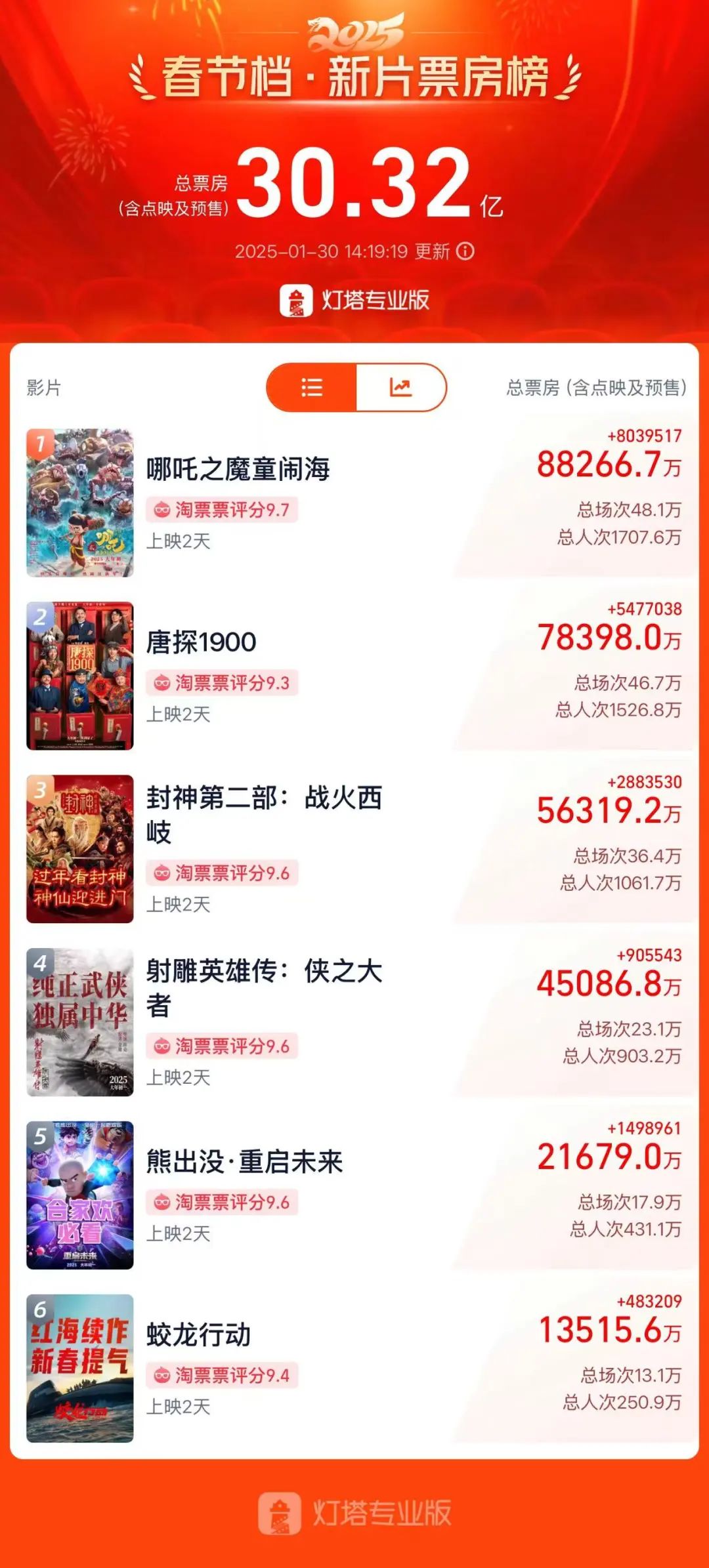Tap the glasses icon on 唐探1900 rating badge
709x1568 pixels.
tap(163, 684)
